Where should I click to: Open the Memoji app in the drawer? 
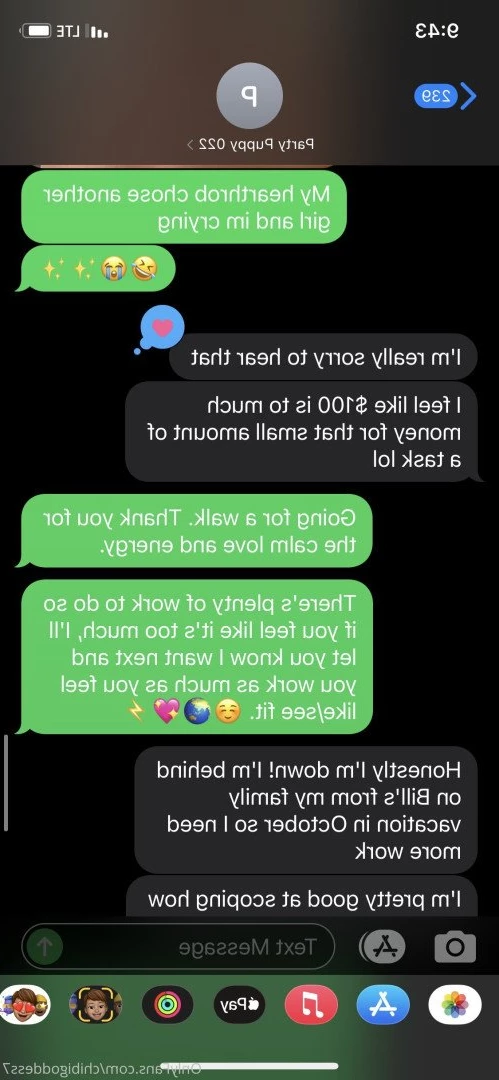pos(96,1004)
